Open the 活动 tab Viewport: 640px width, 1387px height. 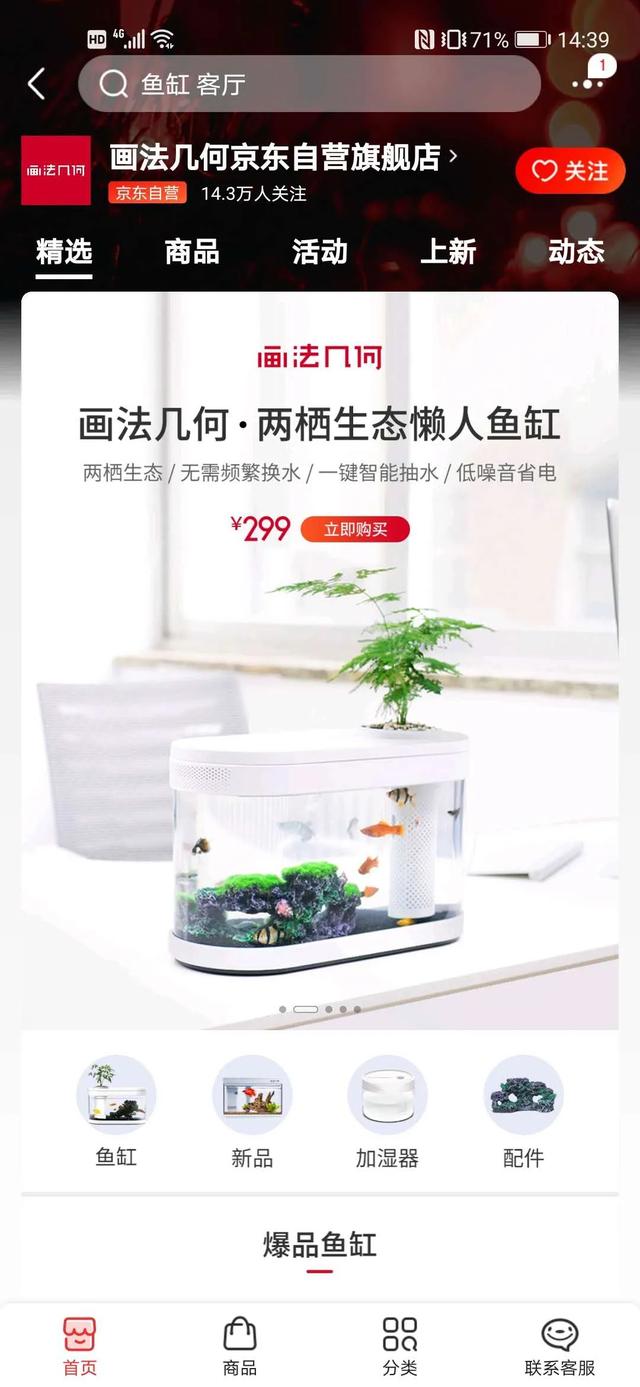[320, 252]
